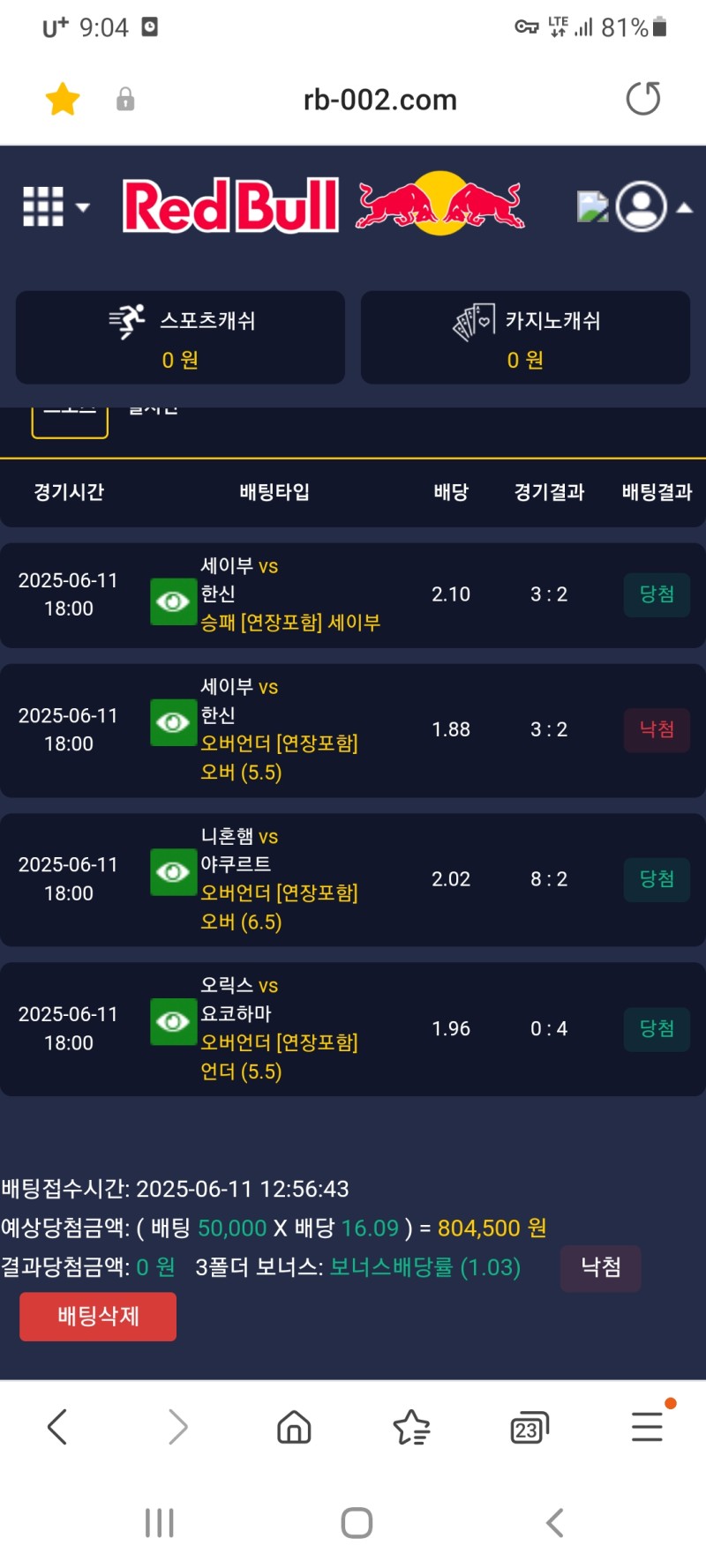Open the user account menu
The width and height of the screenshot is (706, 1568).
click(642, 206)
